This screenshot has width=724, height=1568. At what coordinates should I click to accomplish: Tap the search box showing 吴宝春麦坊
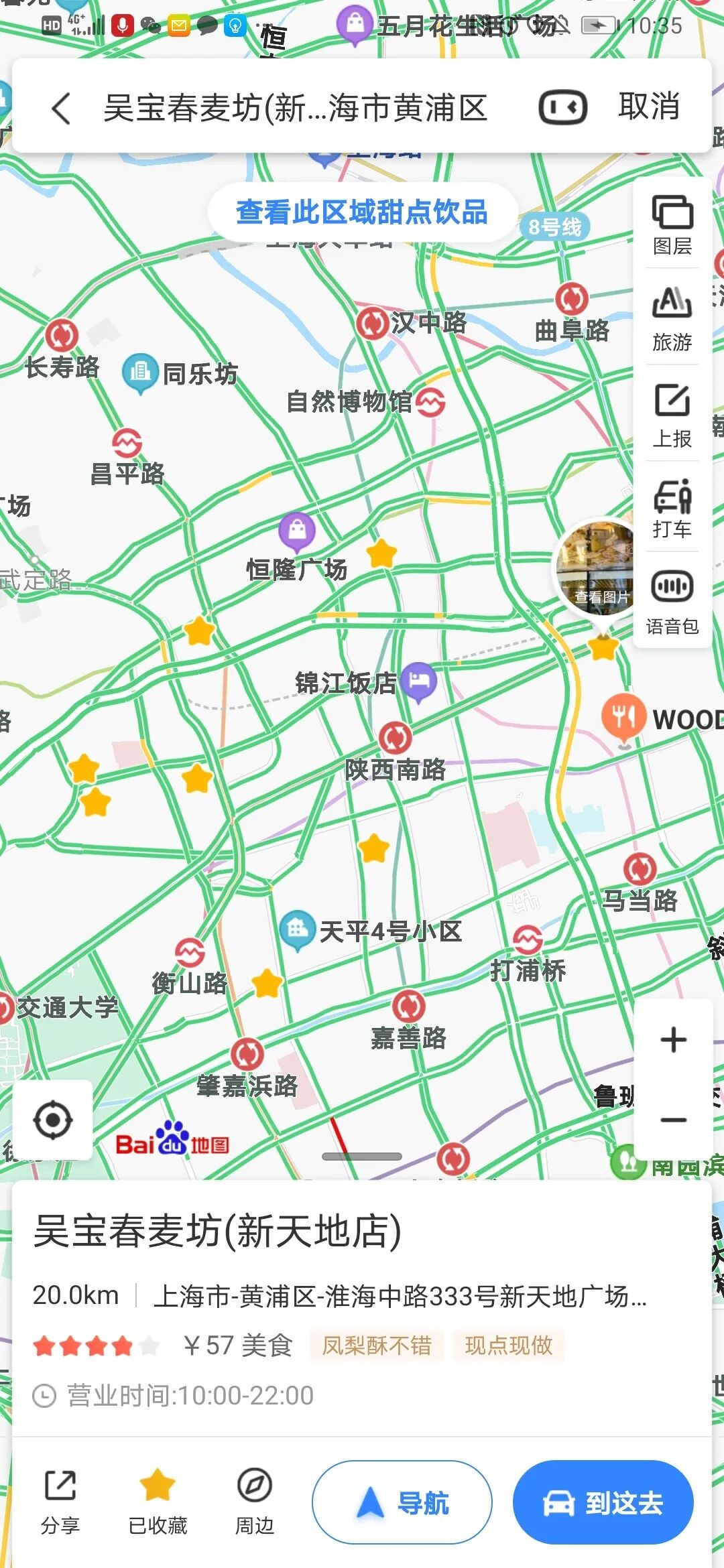coord(296,108)
